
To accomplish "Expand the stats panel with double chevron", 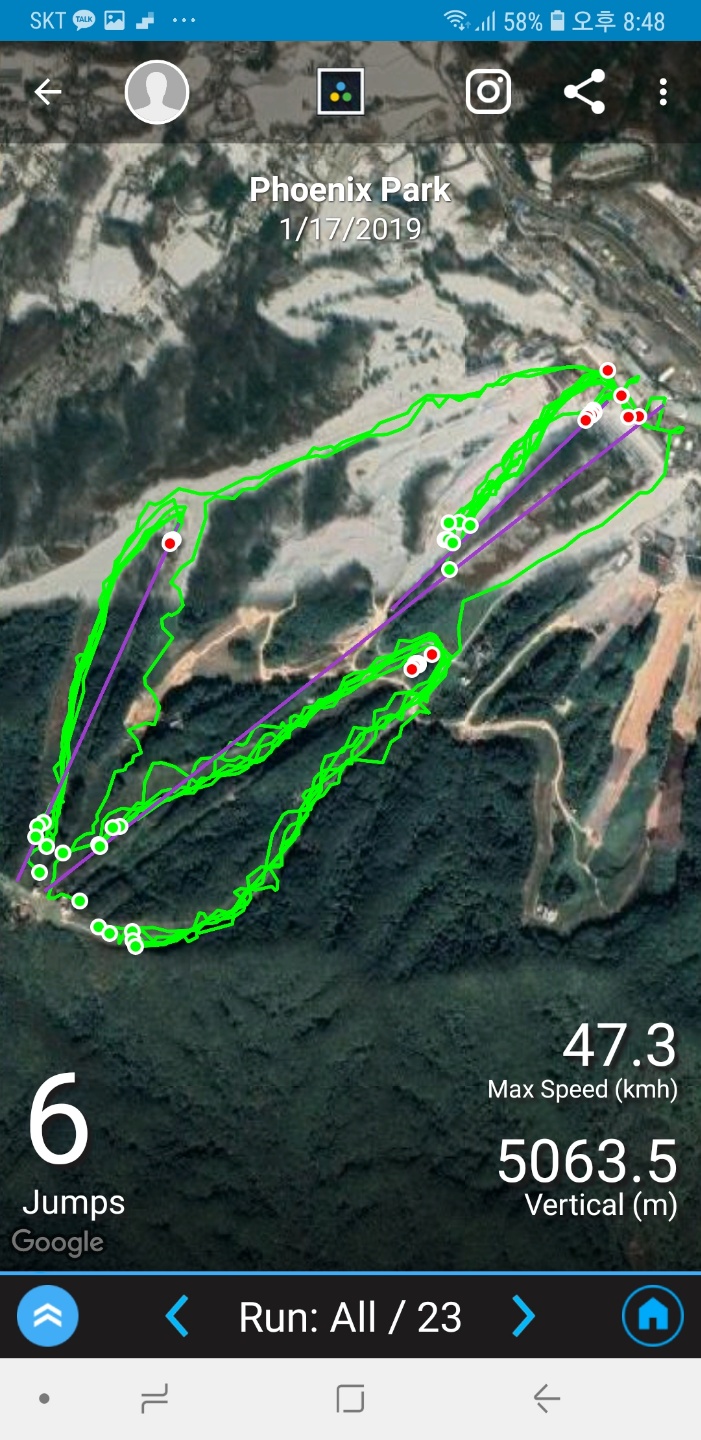I will click(x=48, y=1316).
